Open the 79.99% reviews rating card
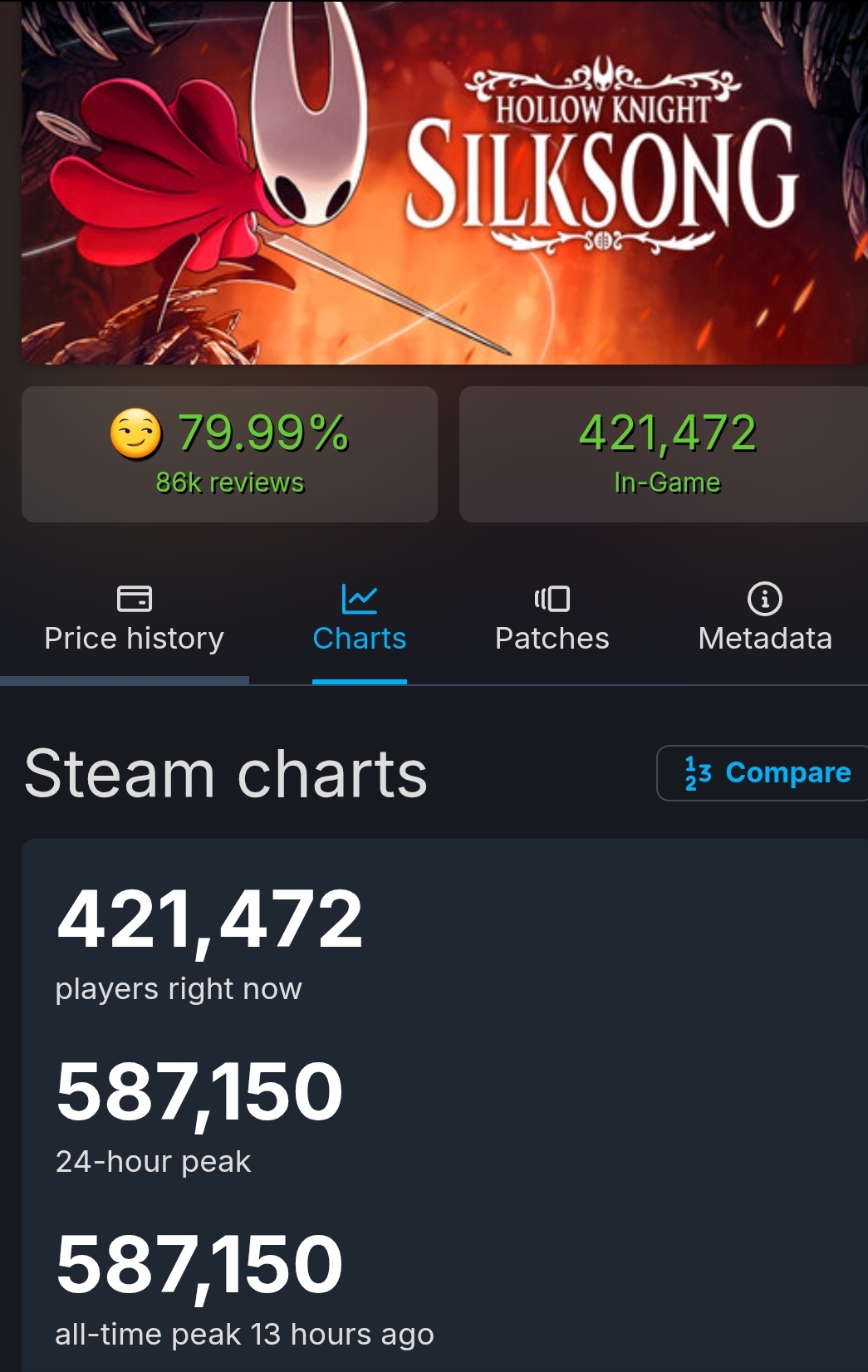868x1372 pixels. coord(229,453)
